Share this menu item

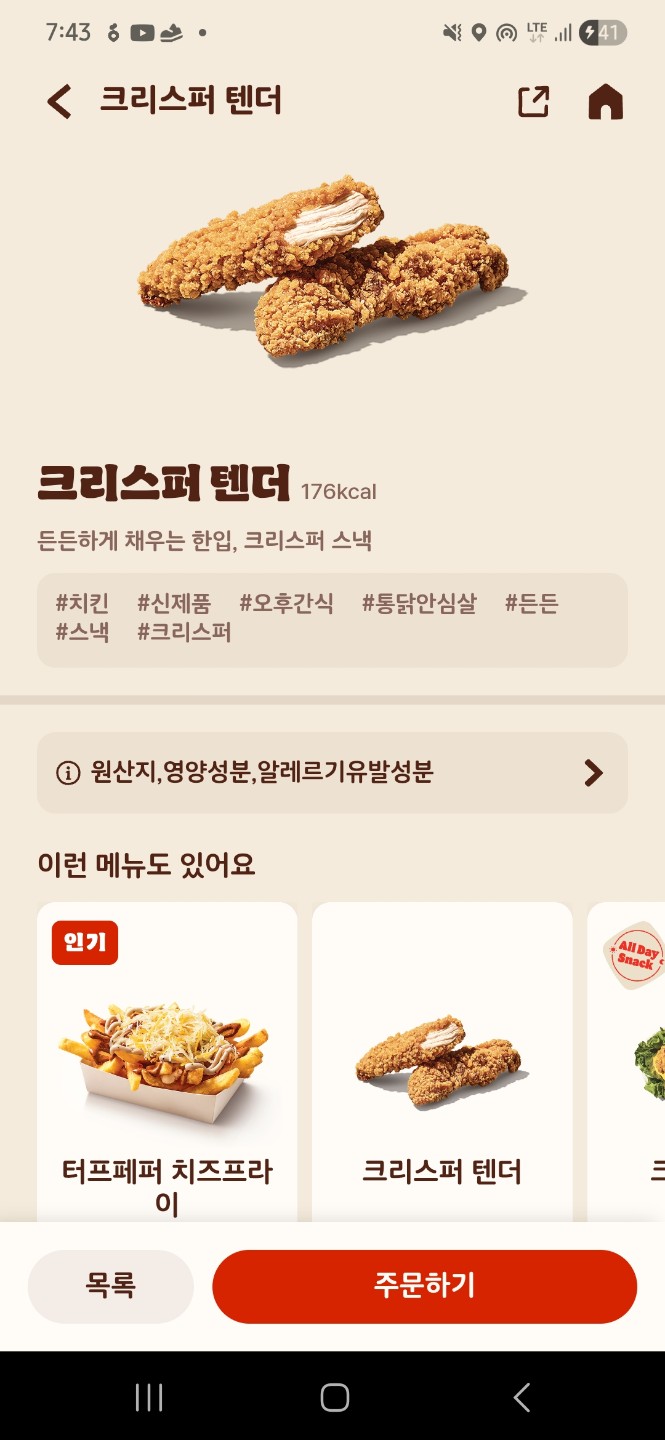[x=533, y=102]
